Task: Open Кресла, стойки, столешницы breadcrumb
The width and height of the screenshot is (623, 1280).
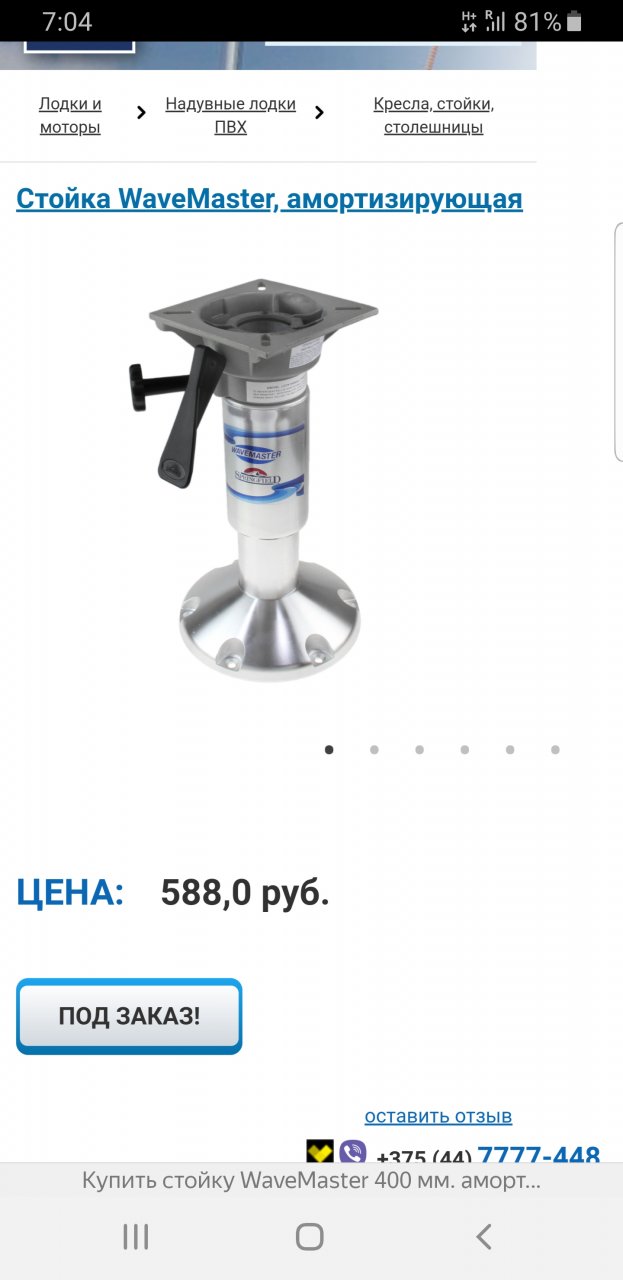Action: 433,116
